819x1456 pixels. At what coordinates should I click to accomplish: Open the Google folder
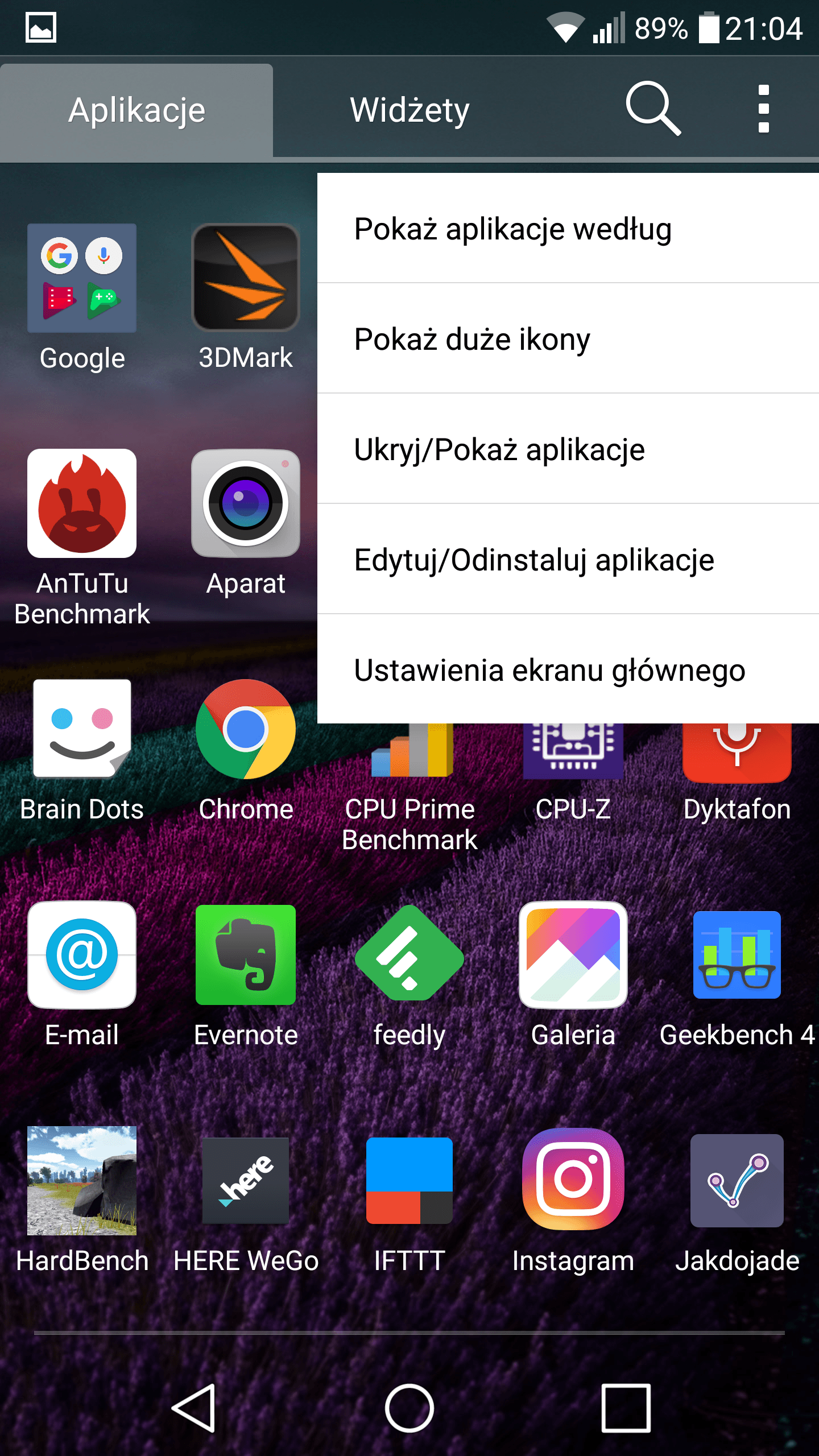82,297
